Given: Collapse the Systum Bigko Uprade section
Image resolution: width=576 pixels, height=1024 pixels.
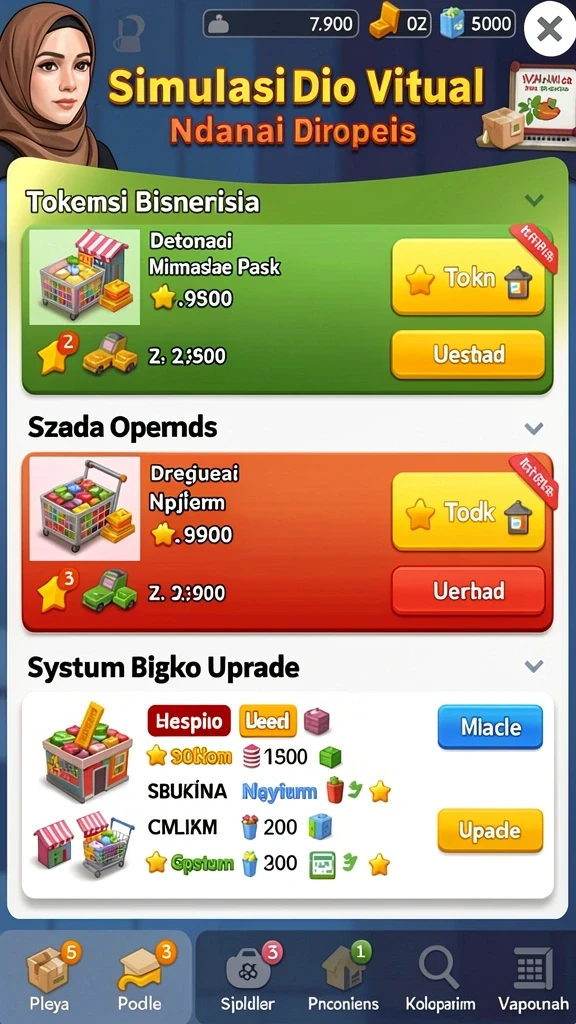Looking at the screenshot, I should pos(534,666).
